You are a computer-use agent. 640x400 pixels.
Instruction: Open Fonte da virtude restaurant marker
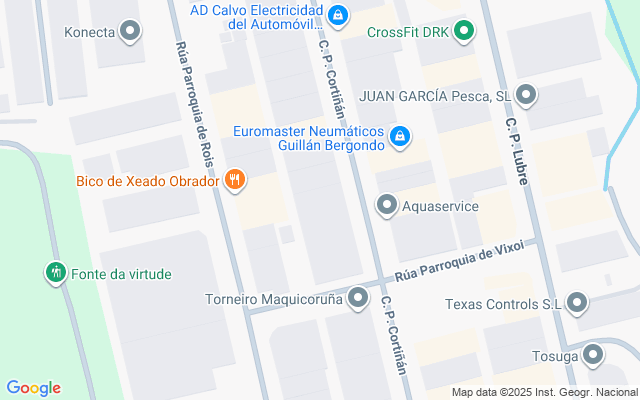[56, 273]
